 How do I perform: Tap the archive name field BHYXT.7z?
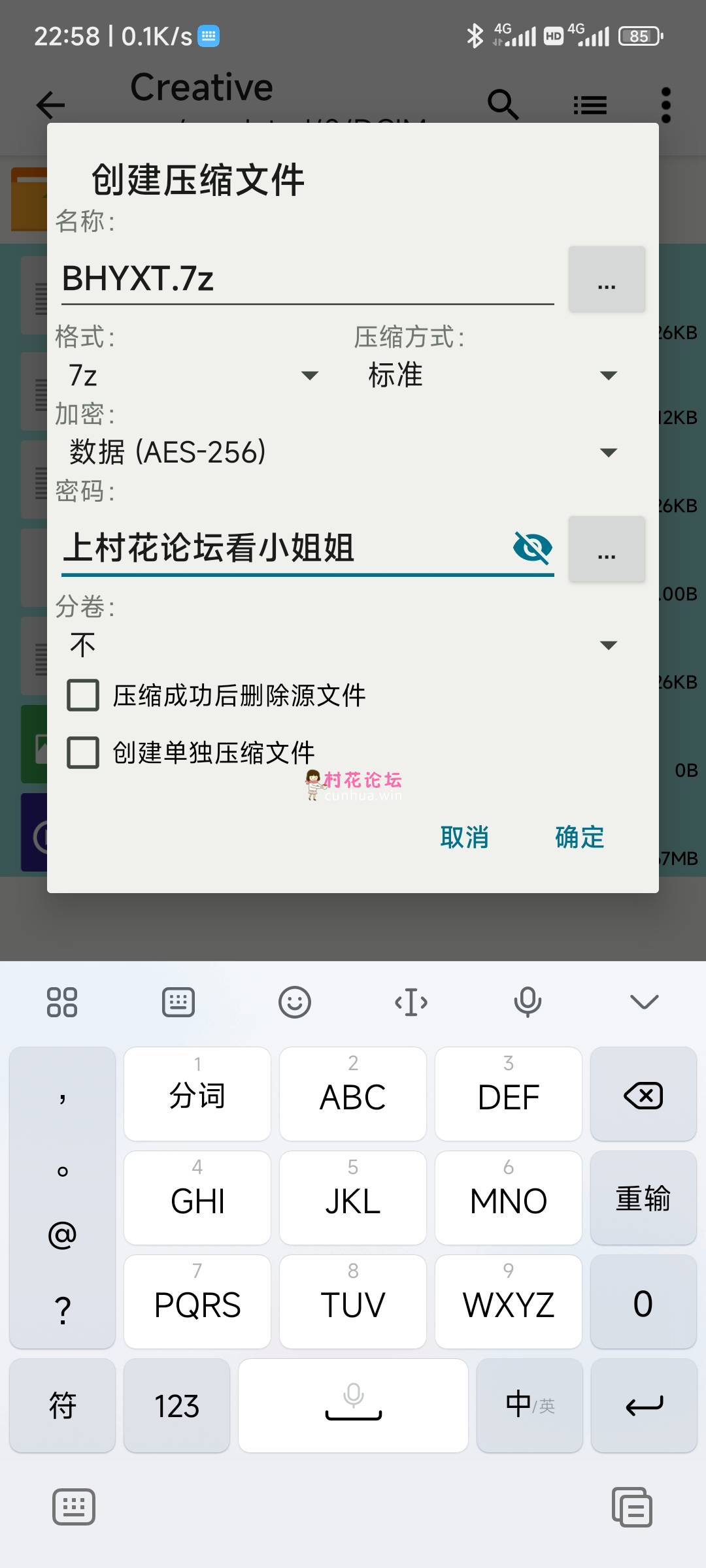pos(307,279)
